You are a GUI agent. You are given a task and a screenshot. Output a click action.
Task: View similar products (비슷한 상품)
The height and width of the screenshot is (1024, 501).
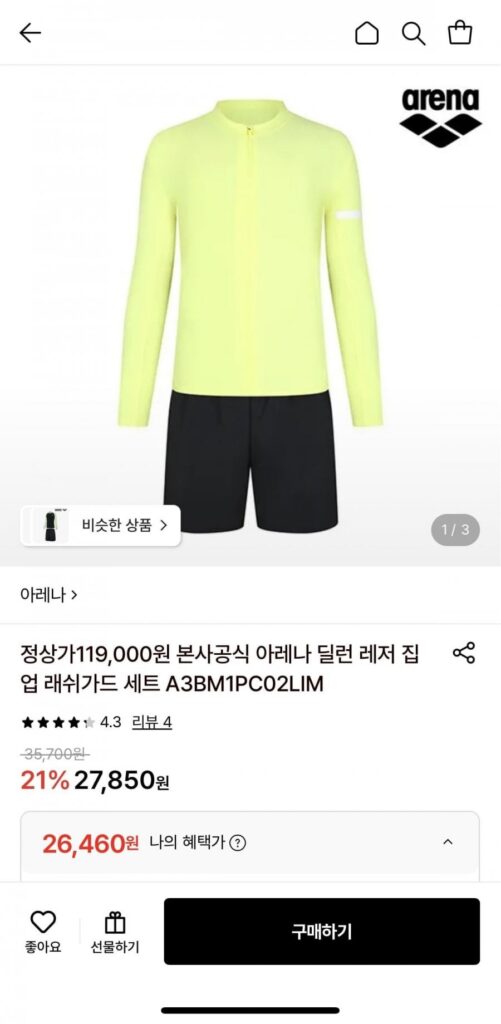click(101, 525)
